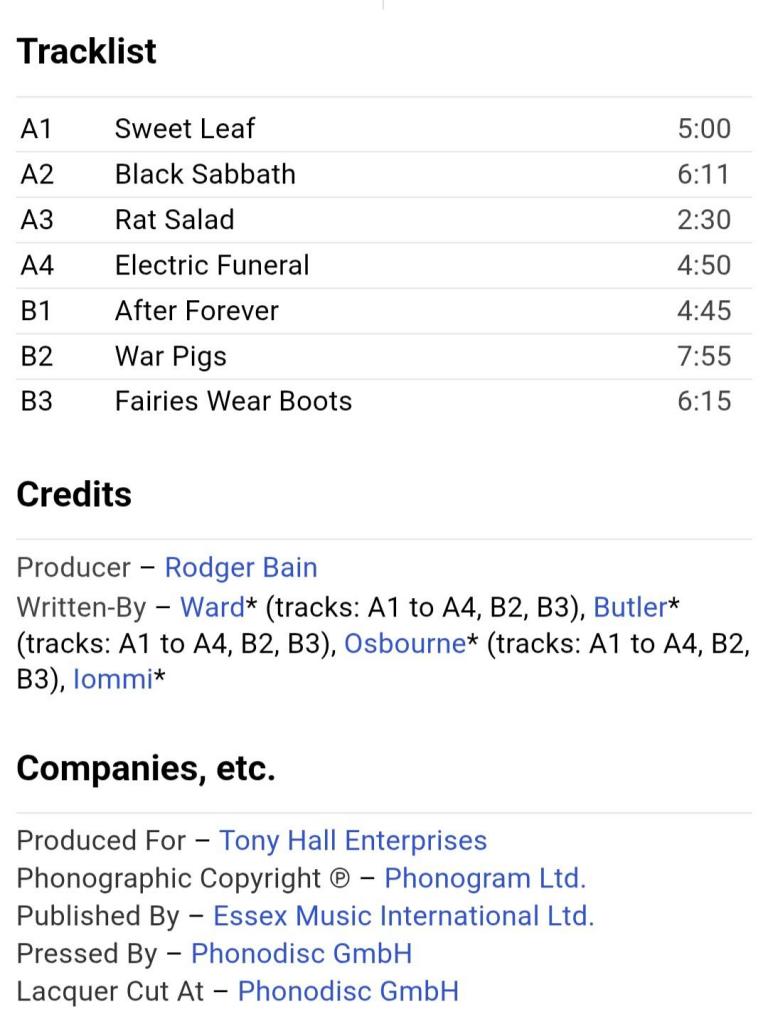
Task: Open Phonodisc GmbH under Lacquer Cut At
Action: 348,992
